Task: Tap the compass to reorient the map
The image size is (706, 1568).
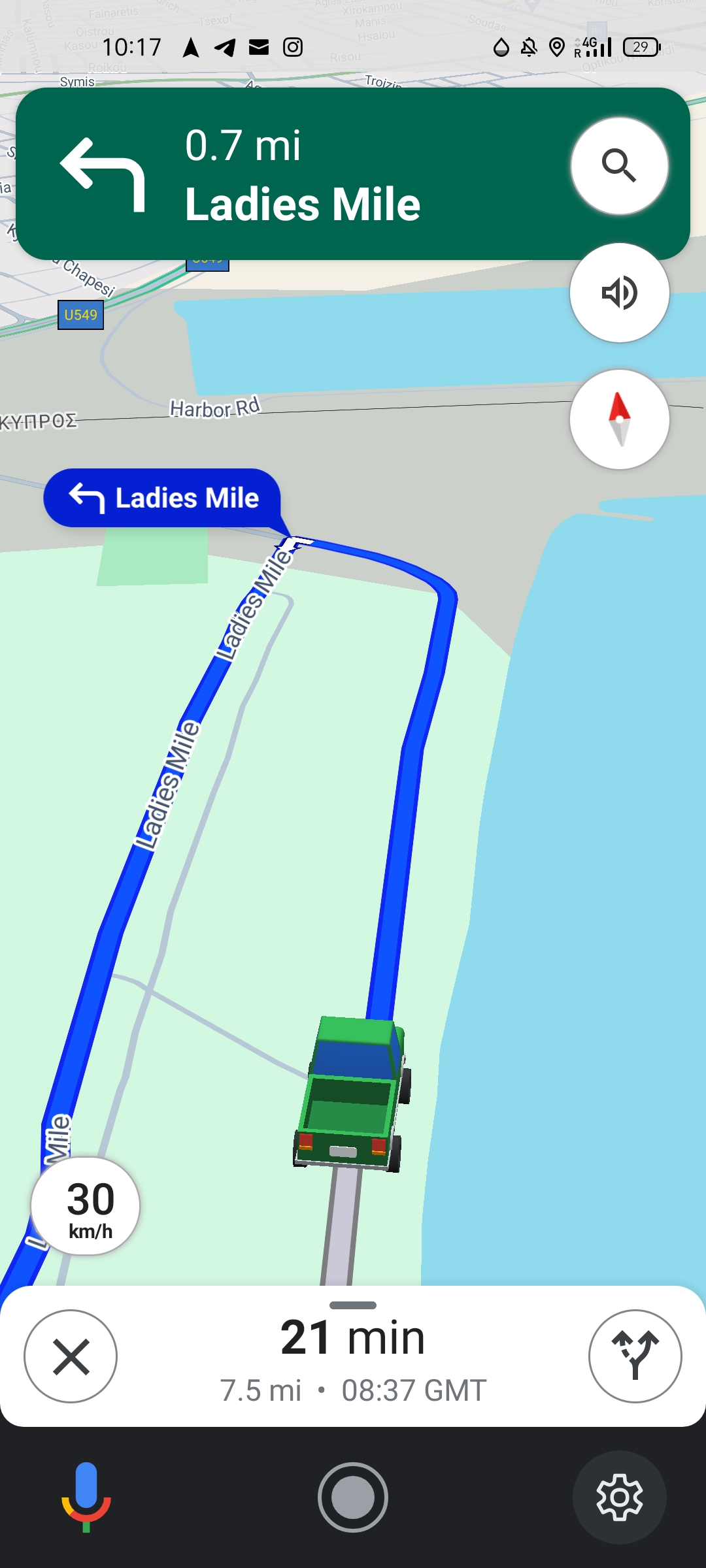Action: pos(619,419)
